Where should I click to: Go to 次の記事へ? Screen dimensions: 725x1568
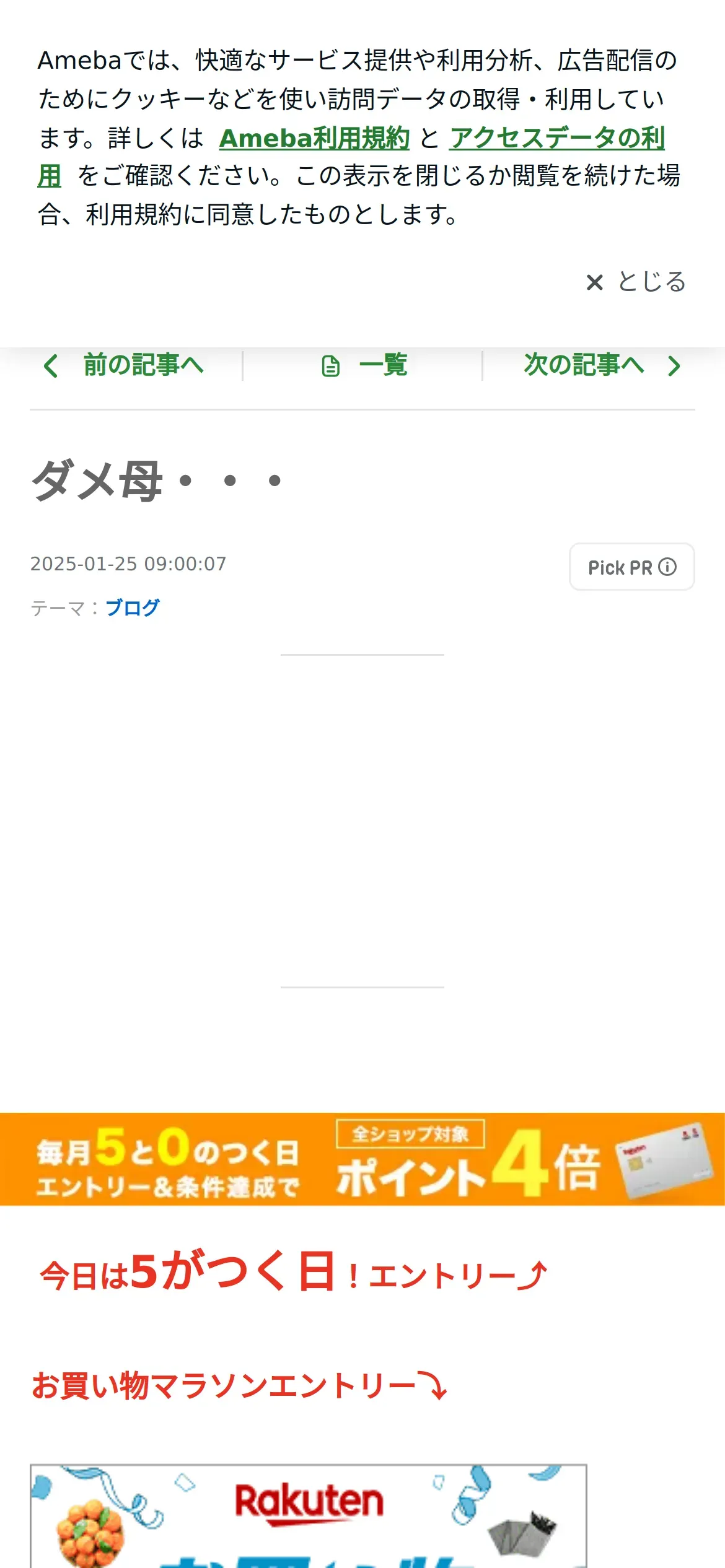(602, 365)
